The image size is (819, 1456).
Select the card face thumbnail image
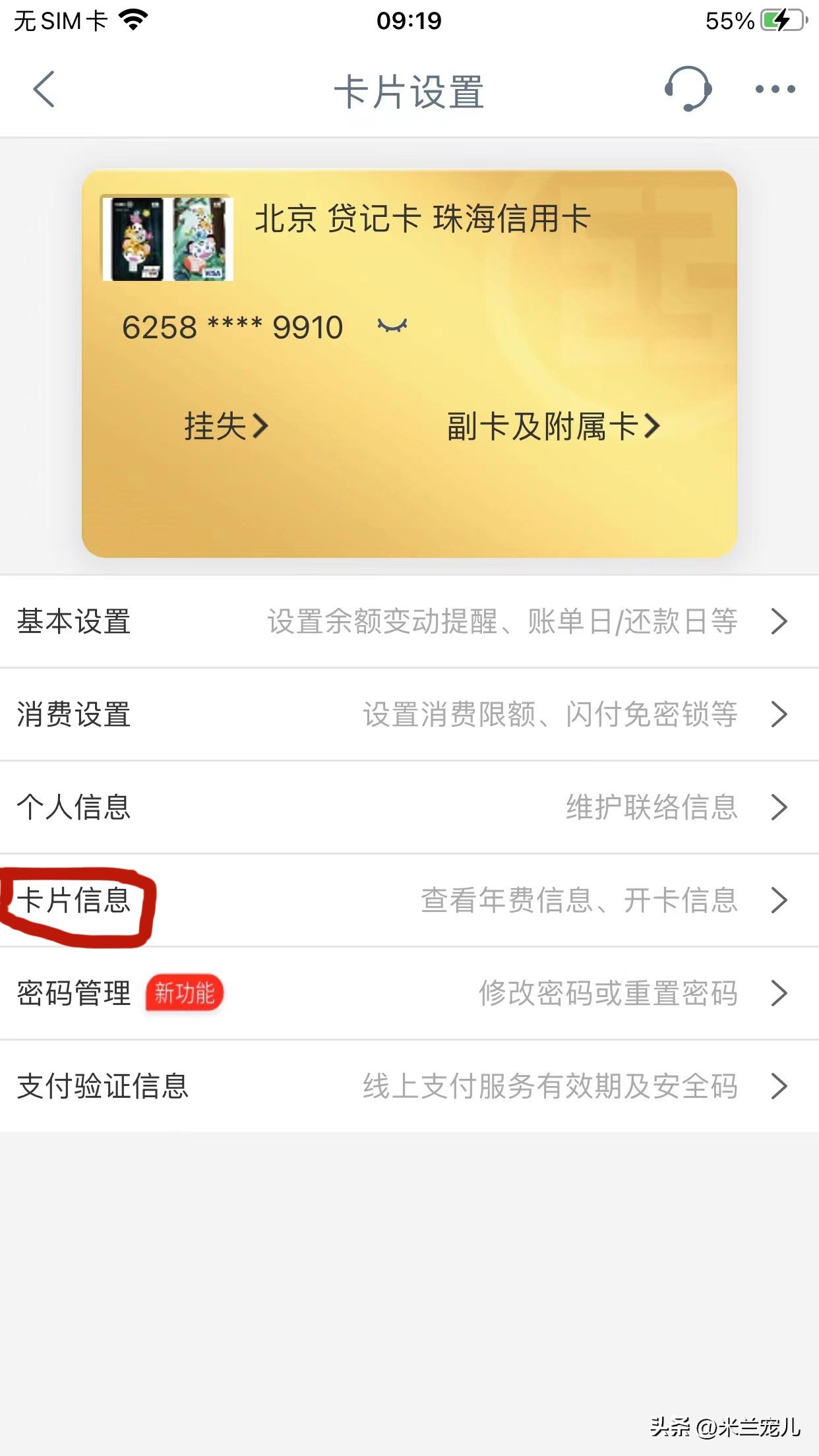pyautogui.click(x=167, y=239)
